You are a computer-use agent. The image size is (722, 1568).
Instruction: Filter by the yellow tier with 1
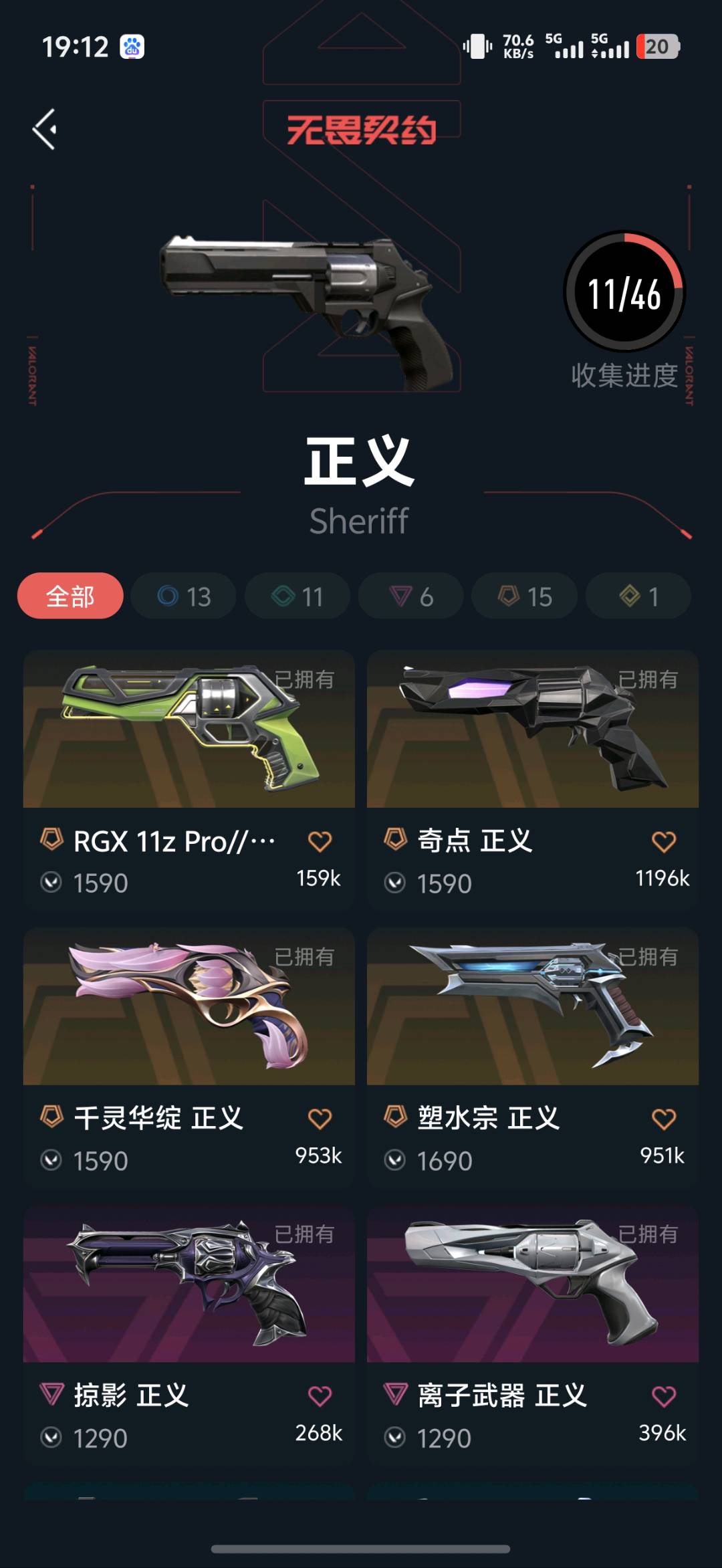pyautogui.click(x=638, y=596)
